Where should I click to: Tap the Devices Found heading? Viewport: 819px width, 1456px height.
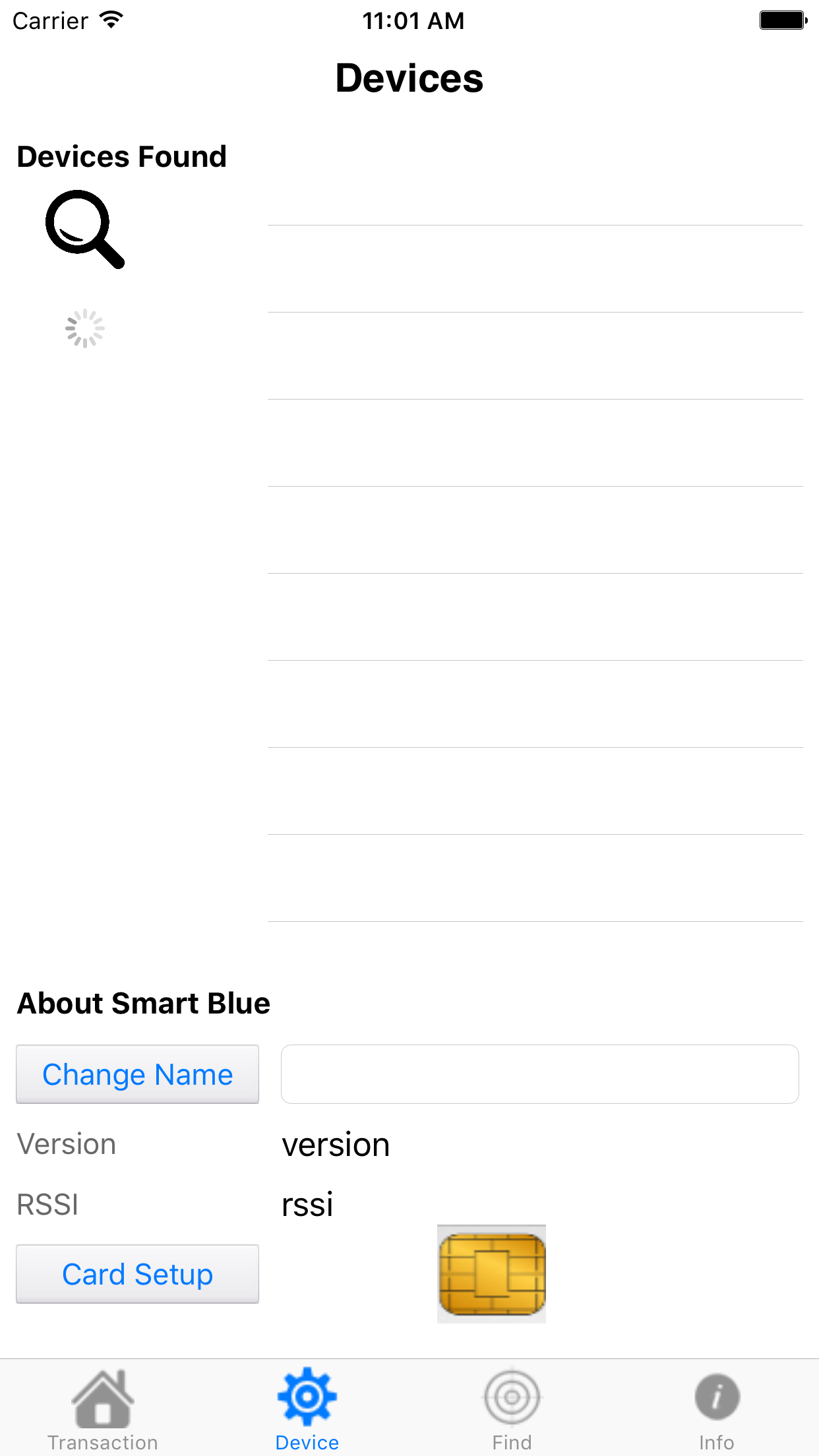121,156
